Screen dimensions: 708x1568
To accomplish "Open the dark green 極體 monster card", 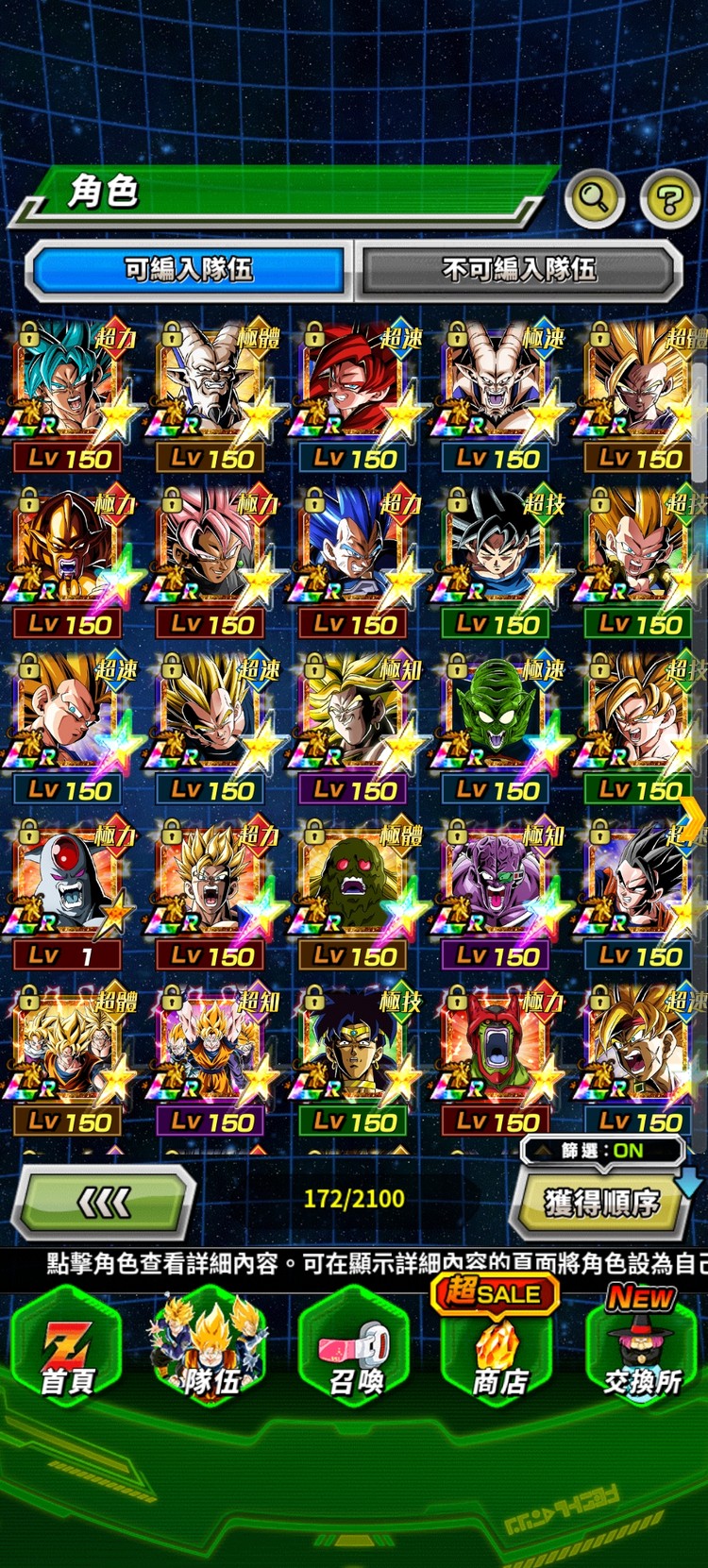I will click(x=354, y=892).
